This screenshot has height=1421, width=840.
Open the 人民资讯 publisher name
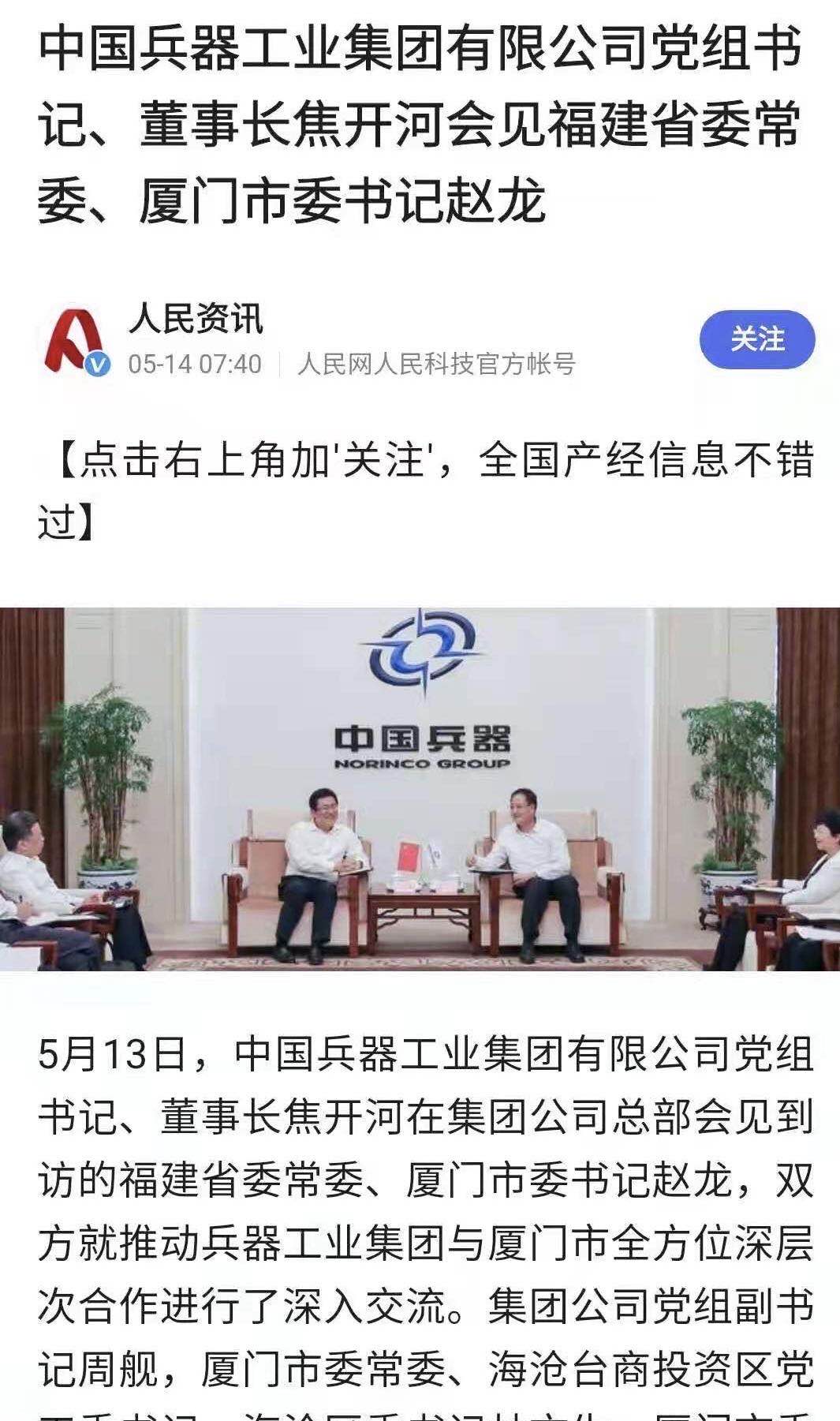point(196,320)
